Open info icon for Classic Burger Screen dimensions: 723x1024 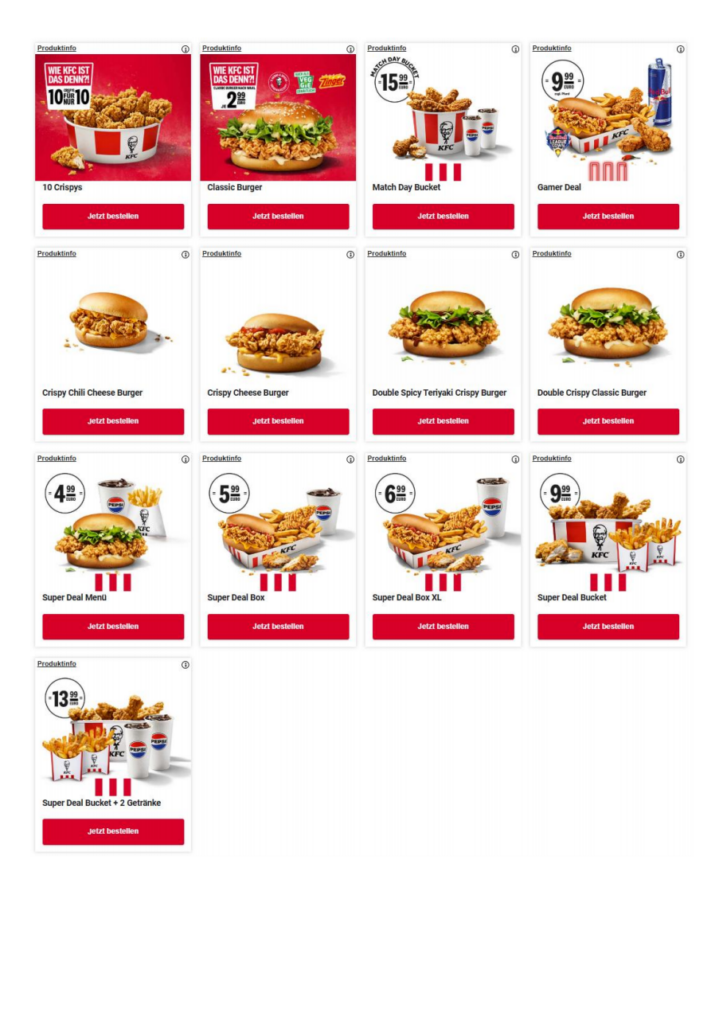347,46
